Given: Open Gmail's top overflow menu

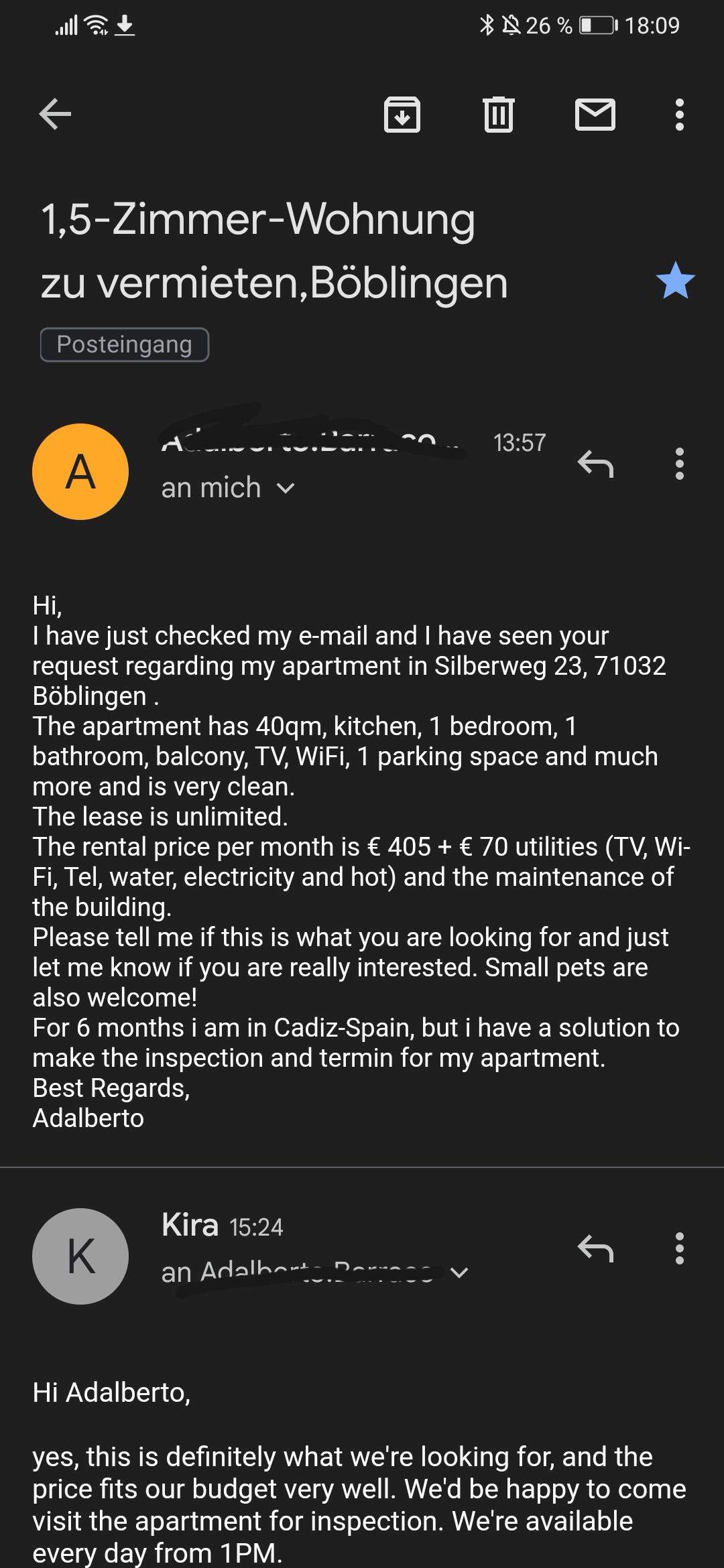Looking at the screenshot, I should (678, 115).
